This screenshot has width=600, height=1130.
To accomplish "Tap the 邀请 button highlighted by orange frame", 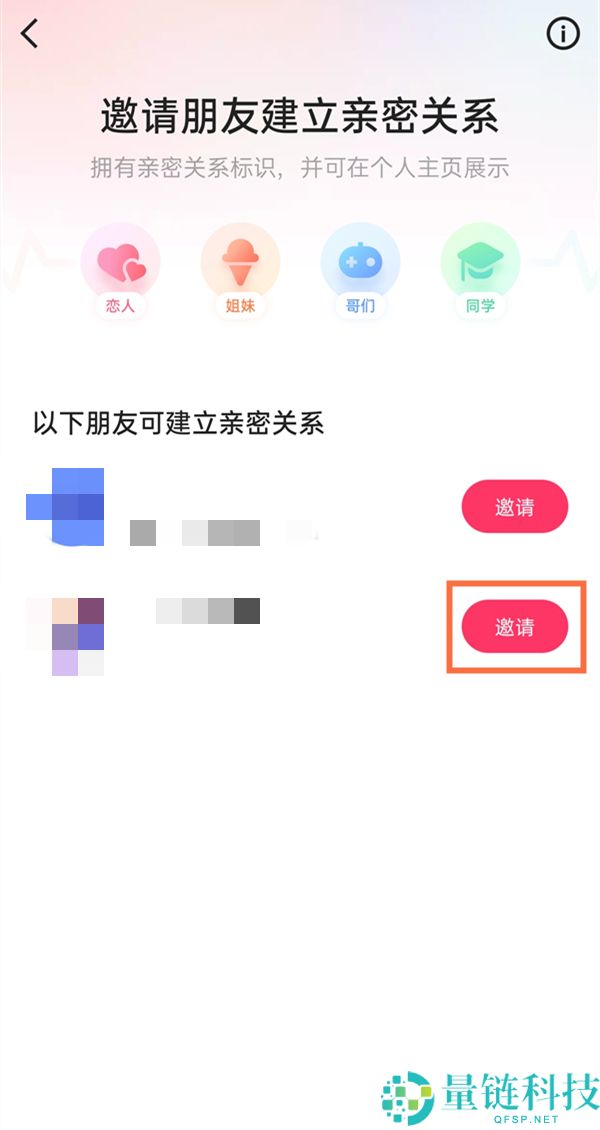I will coord(514,627).
